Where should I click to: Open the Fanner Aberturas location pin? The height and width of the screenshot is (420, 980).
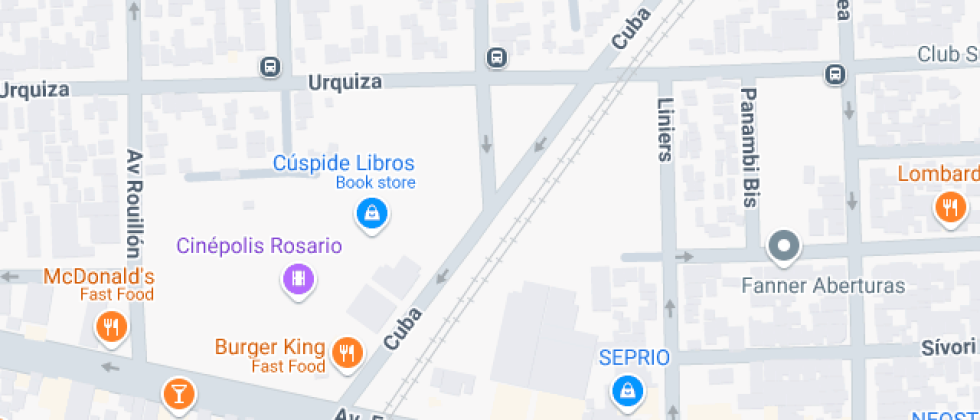click(x=784, y=246)
